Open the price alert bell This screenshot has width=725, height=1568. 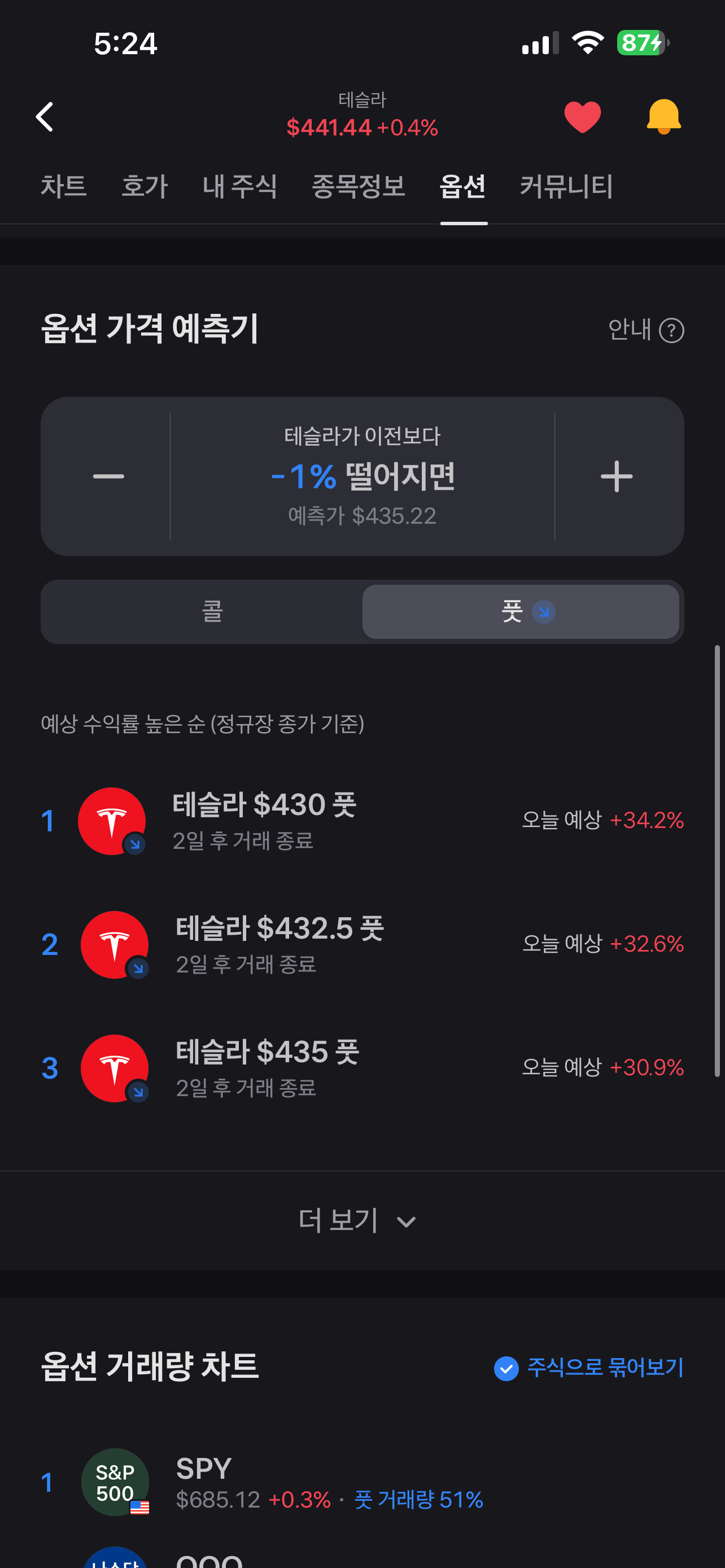pyautogui.click(x=663, y=116)
